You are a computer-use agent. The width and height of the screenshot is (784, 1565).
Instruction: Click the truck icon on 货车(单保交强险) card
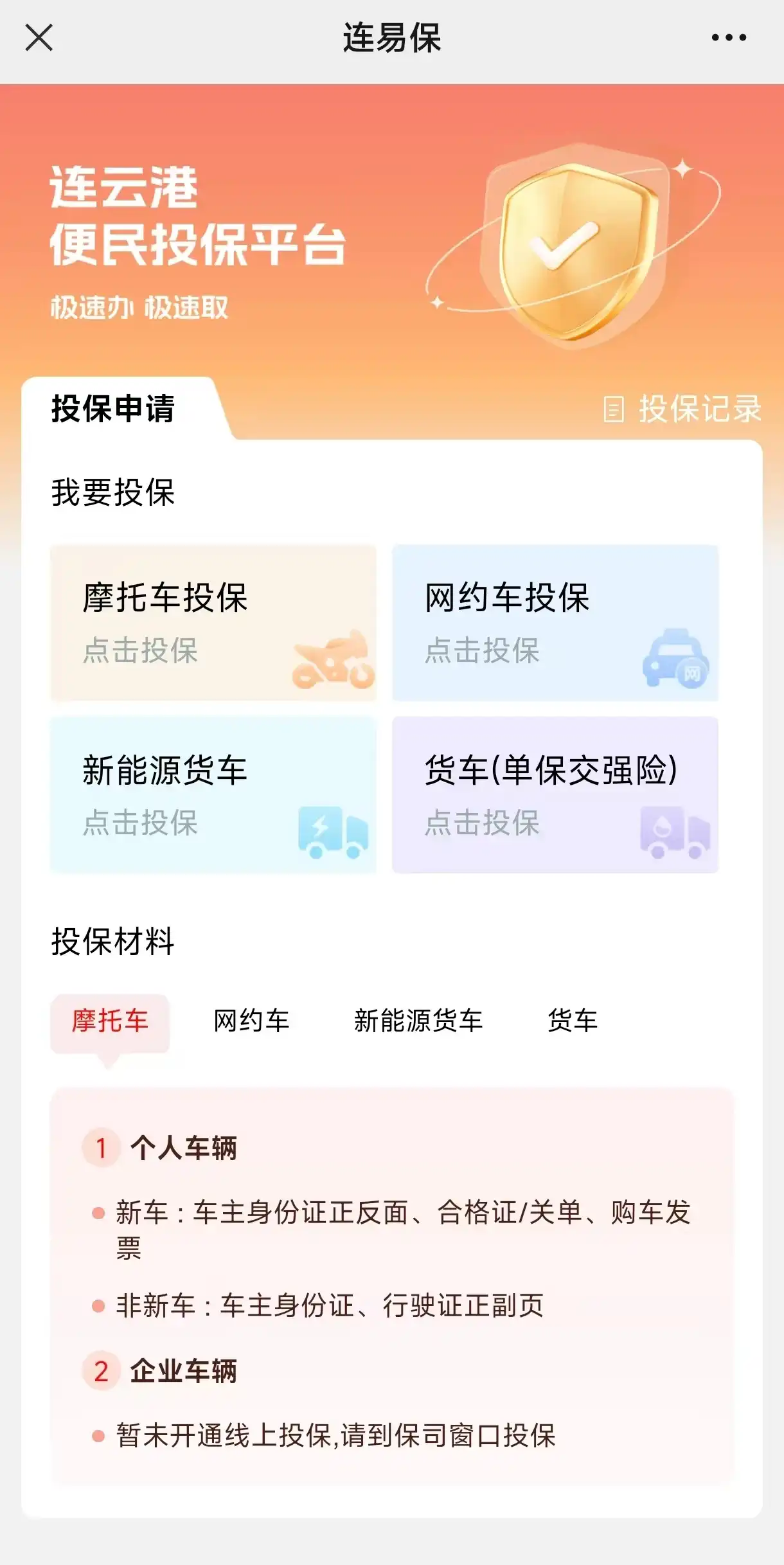click(x=675, y=832)
